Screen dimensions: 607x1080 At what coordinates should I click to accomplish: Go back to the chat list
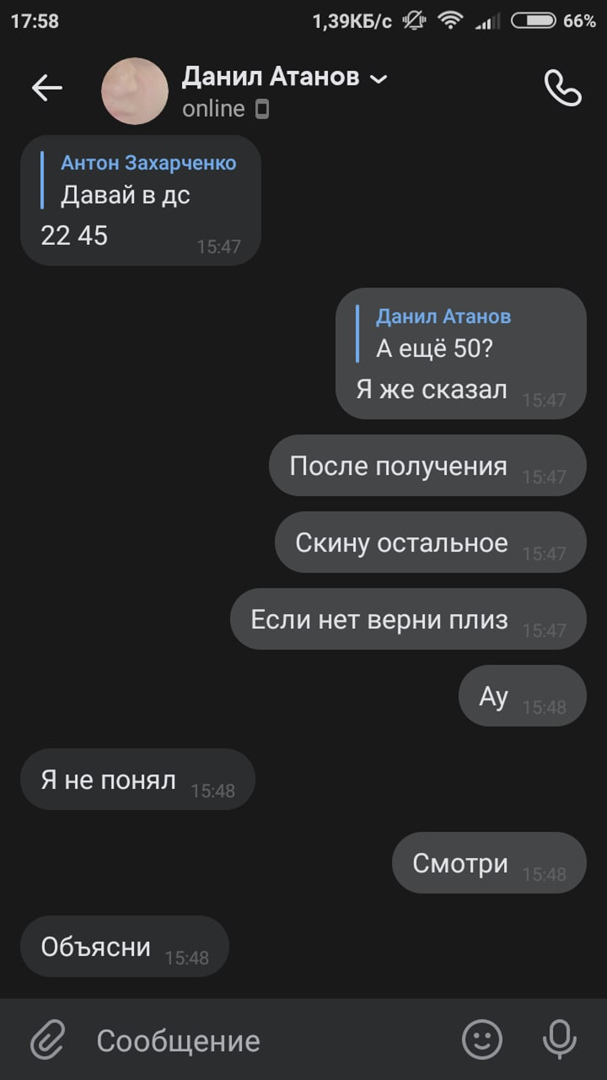(47, 89)
